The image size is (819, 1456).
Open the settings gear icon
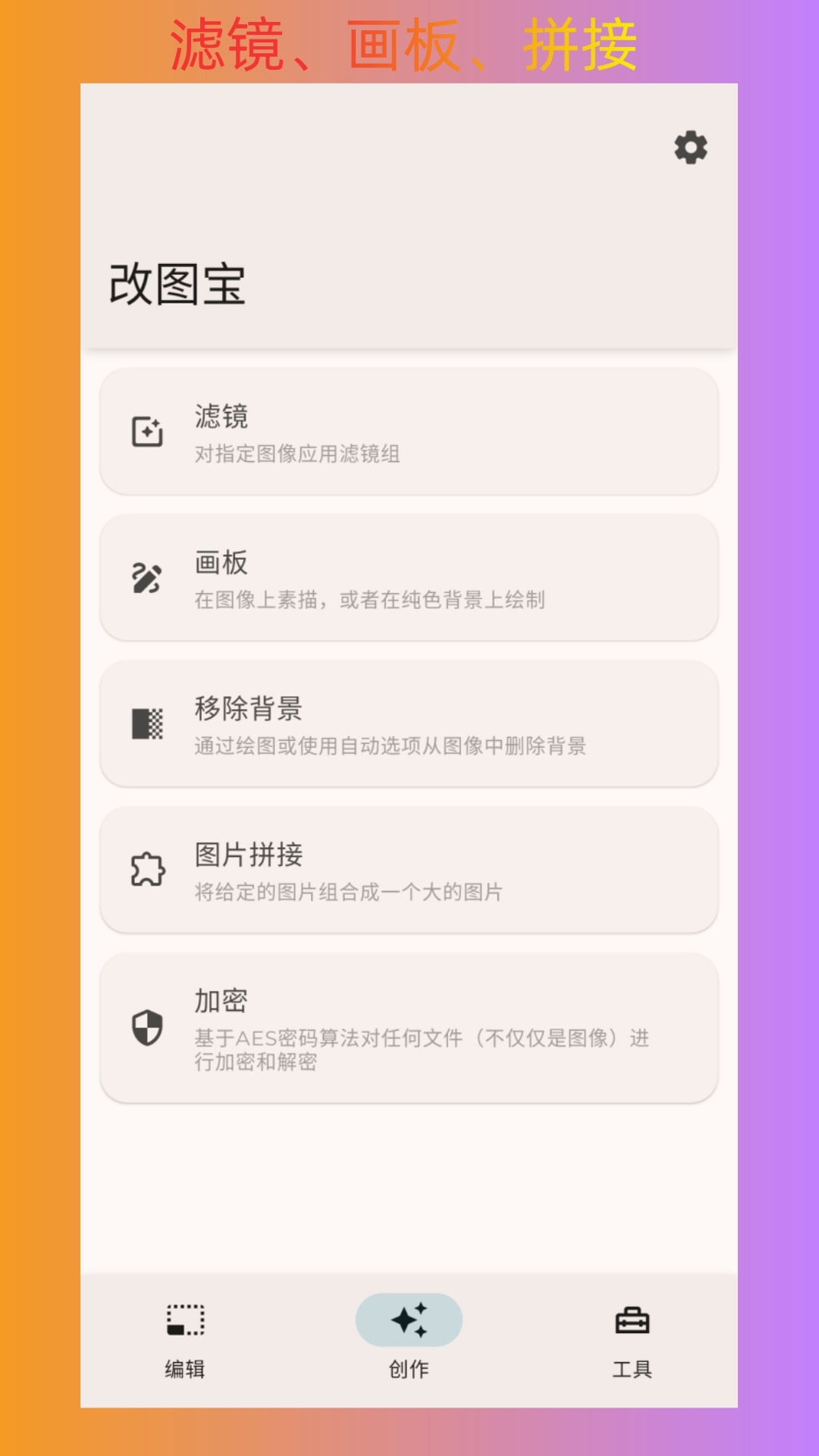point(691,146)
